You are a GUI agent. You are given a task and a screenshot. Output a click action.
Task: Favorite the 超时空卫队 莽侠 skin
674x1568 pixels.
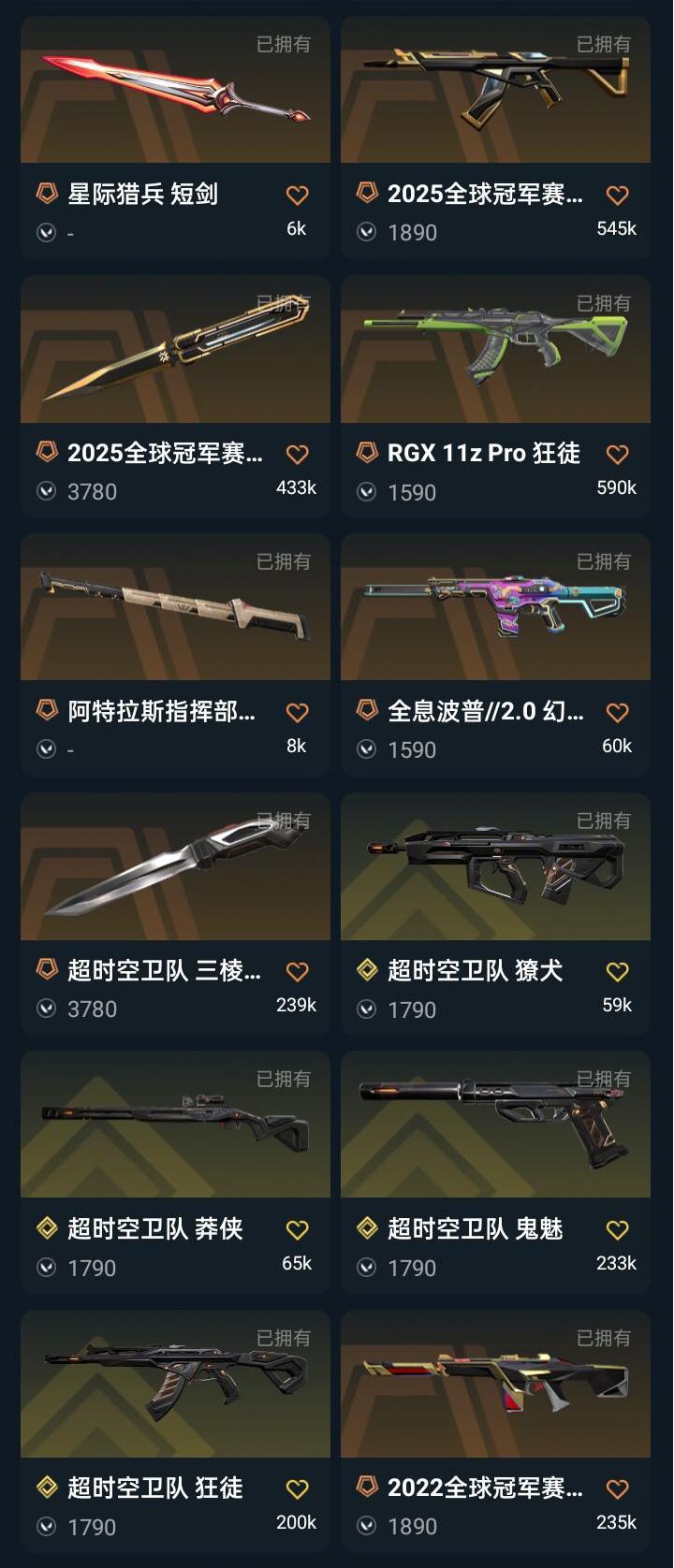tap(297, 1230)
